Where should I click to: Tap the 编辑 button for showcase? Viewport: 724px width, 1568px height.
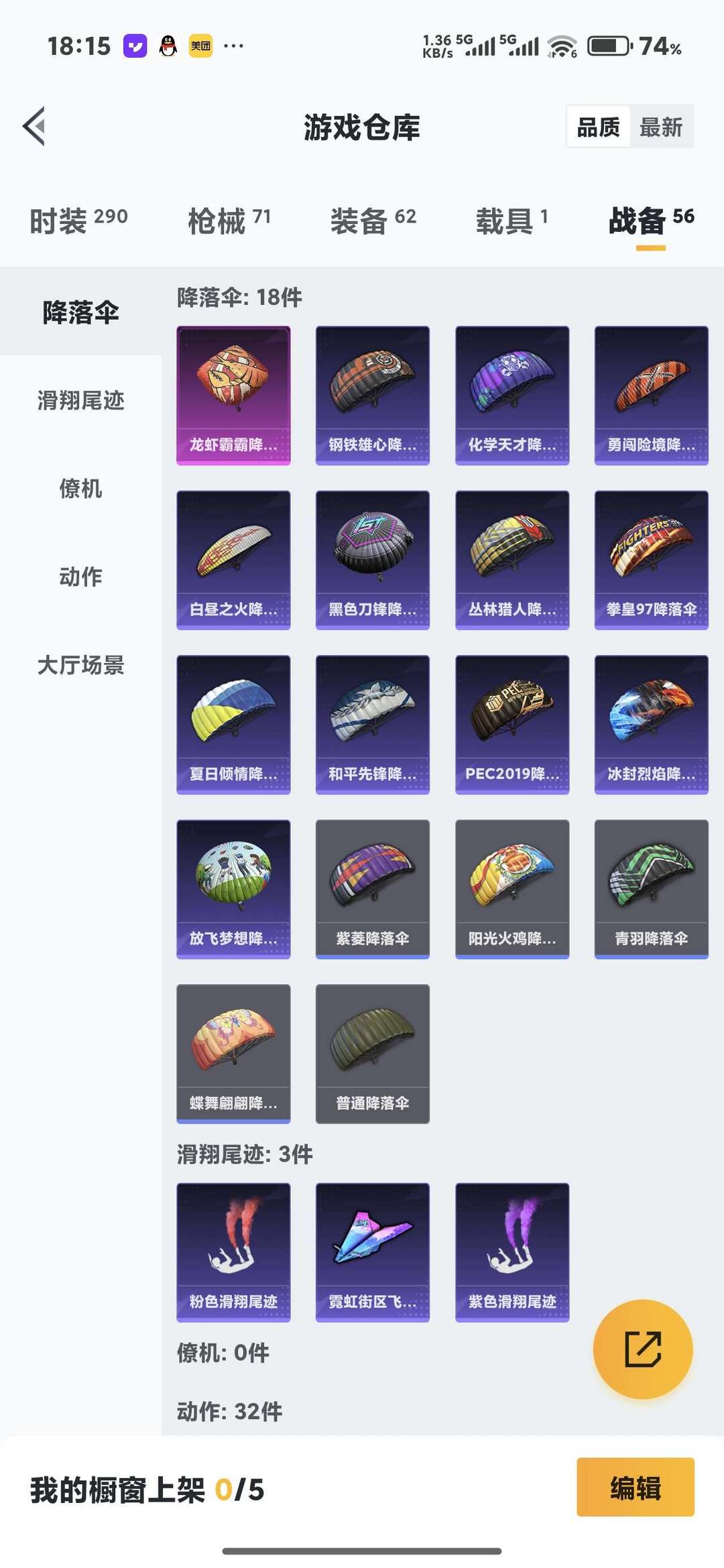636,1487
